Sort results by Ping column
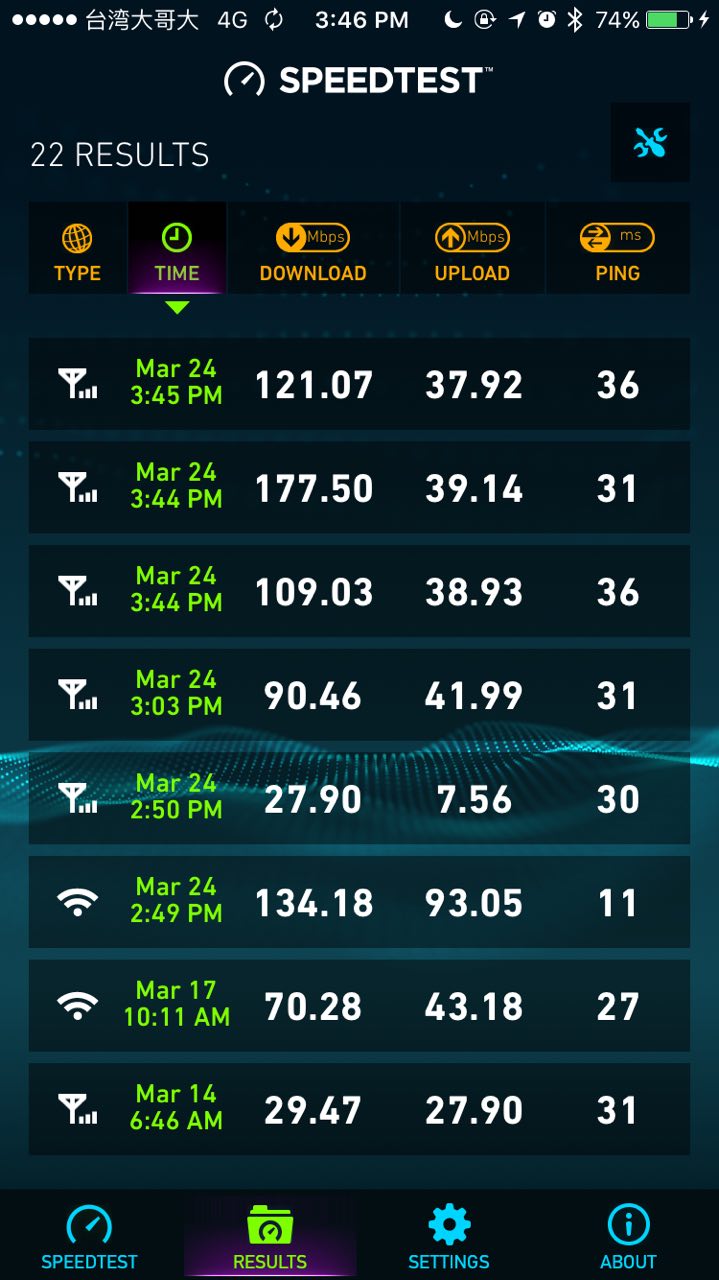 (618, 248)
